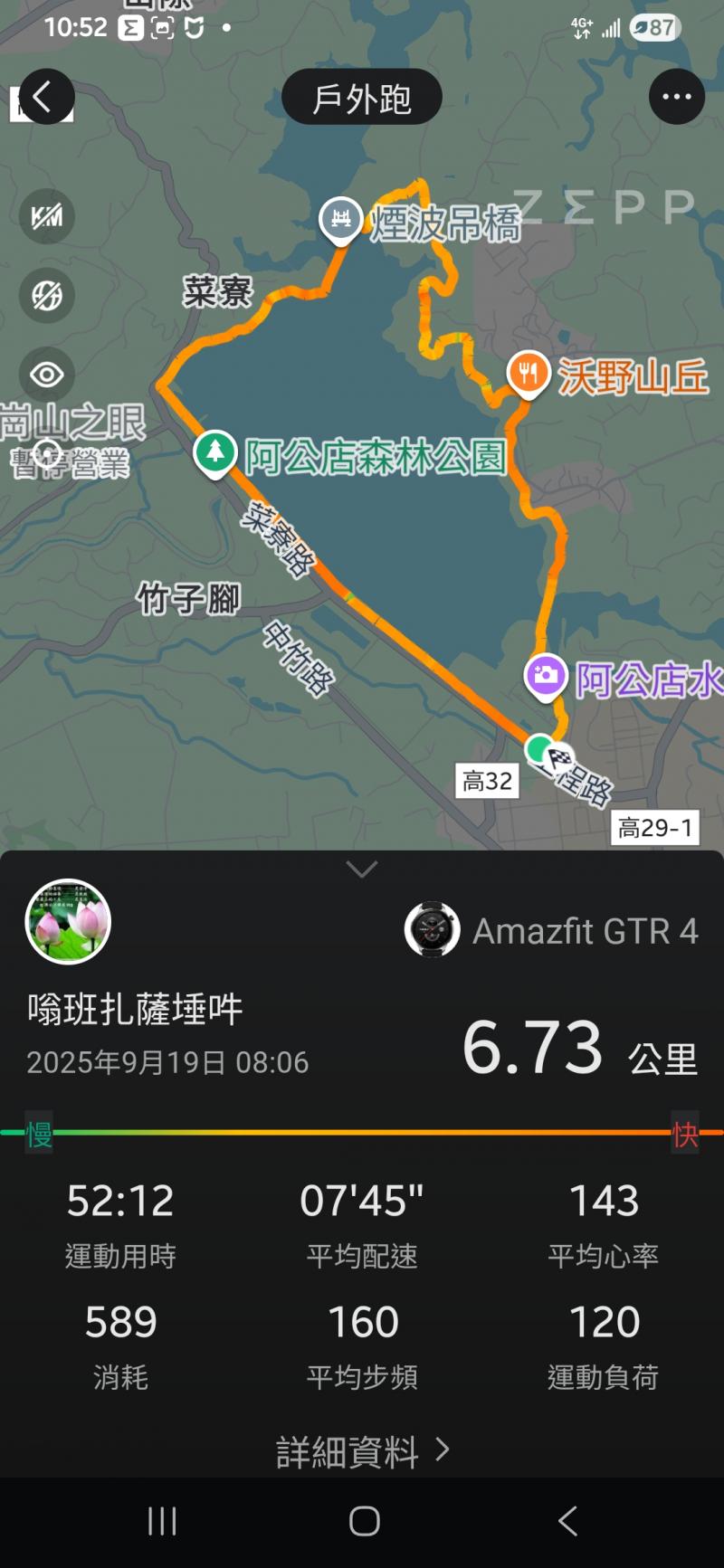This screenshot has width=724, height=1568.
Task: Open 詳細資料 for full workout details
Action: point(362,1451)
